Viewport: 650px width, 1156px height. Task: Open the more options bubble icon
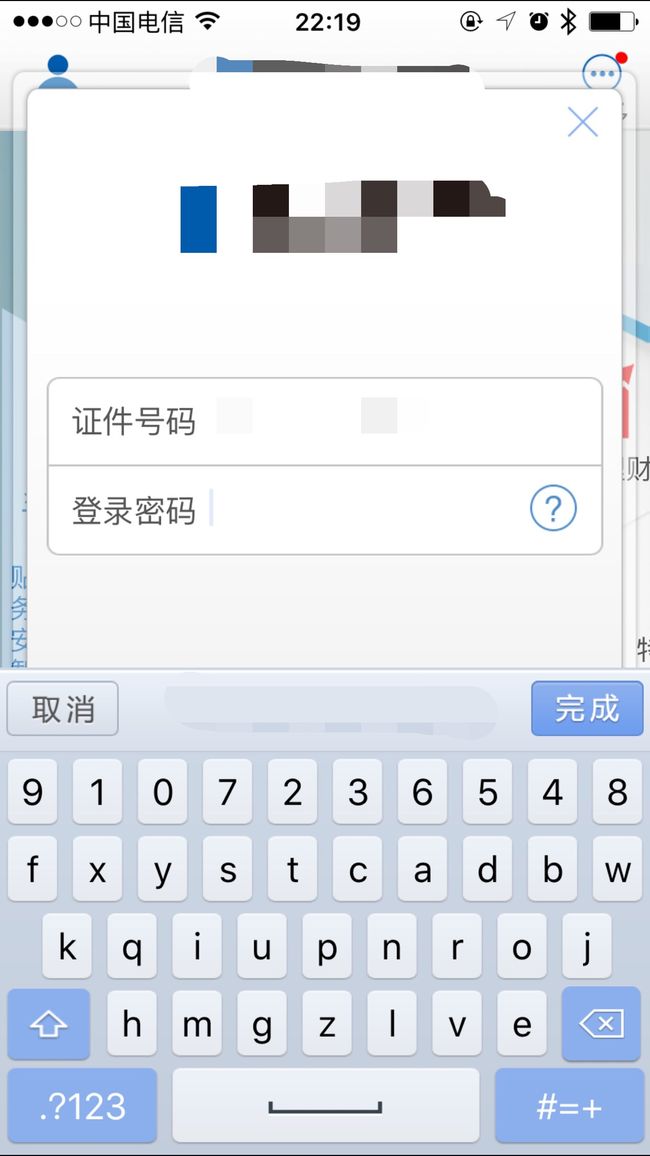pos(603,72)
